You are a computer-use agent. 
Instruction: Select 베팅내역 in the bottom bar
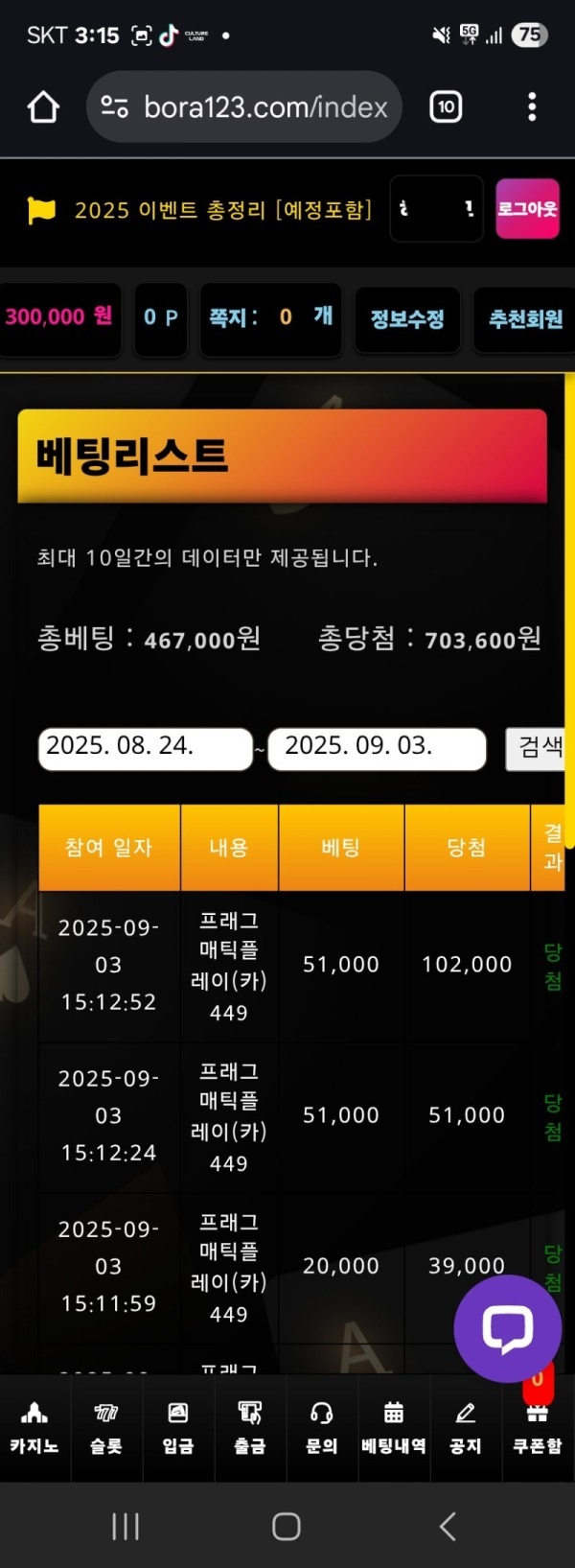(394, 1428)
